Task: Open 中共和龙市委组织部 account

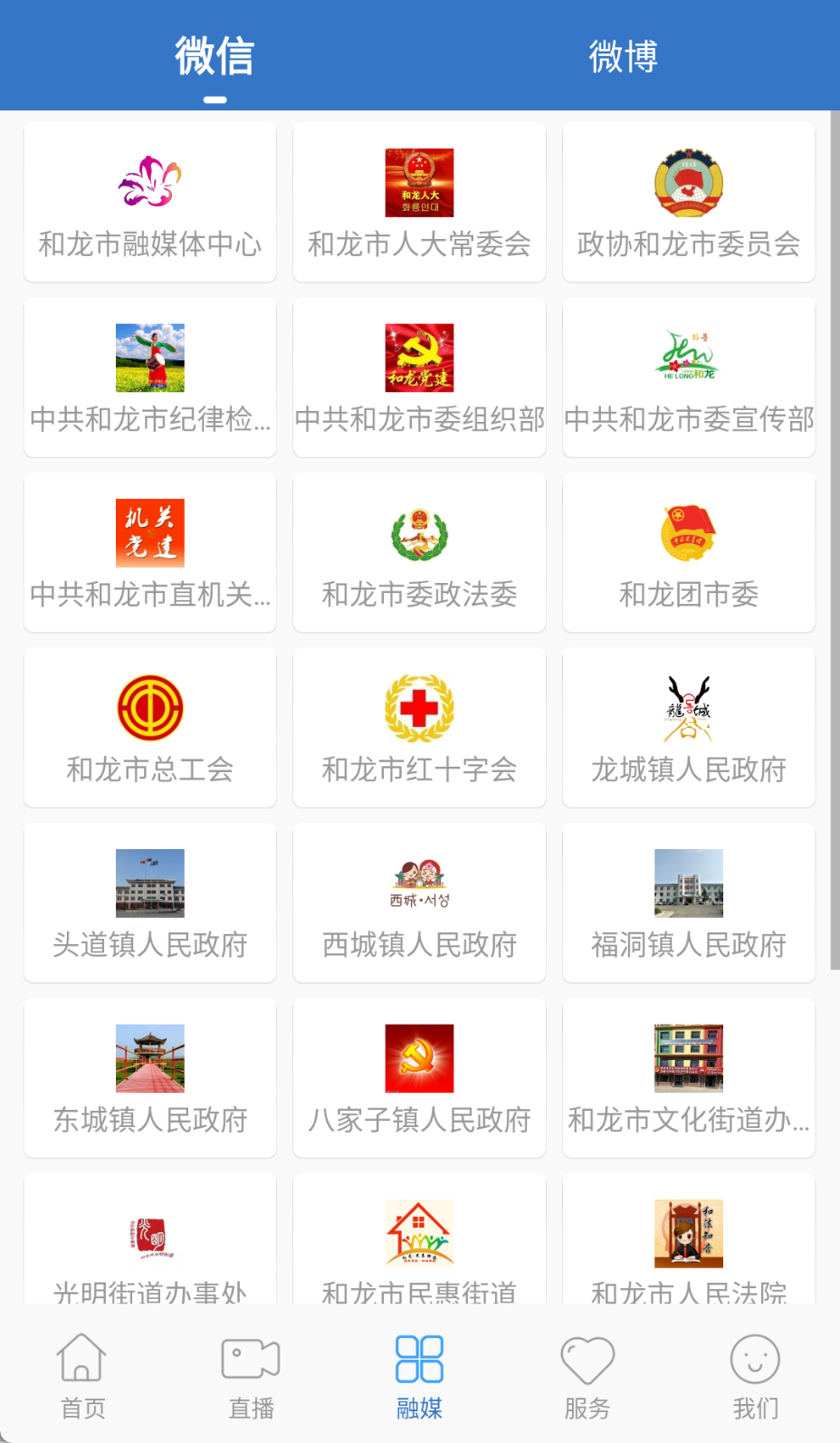Action: (x=419, y=376)
